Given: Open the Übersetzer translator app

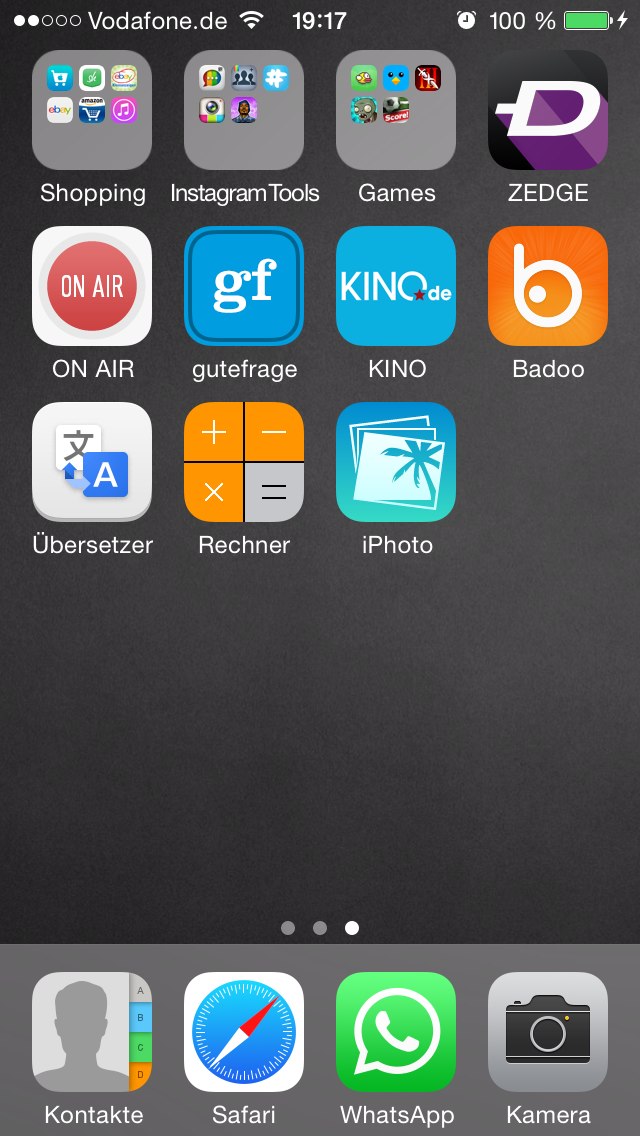Looking at the screenshot, I should (x=92, y=462).
